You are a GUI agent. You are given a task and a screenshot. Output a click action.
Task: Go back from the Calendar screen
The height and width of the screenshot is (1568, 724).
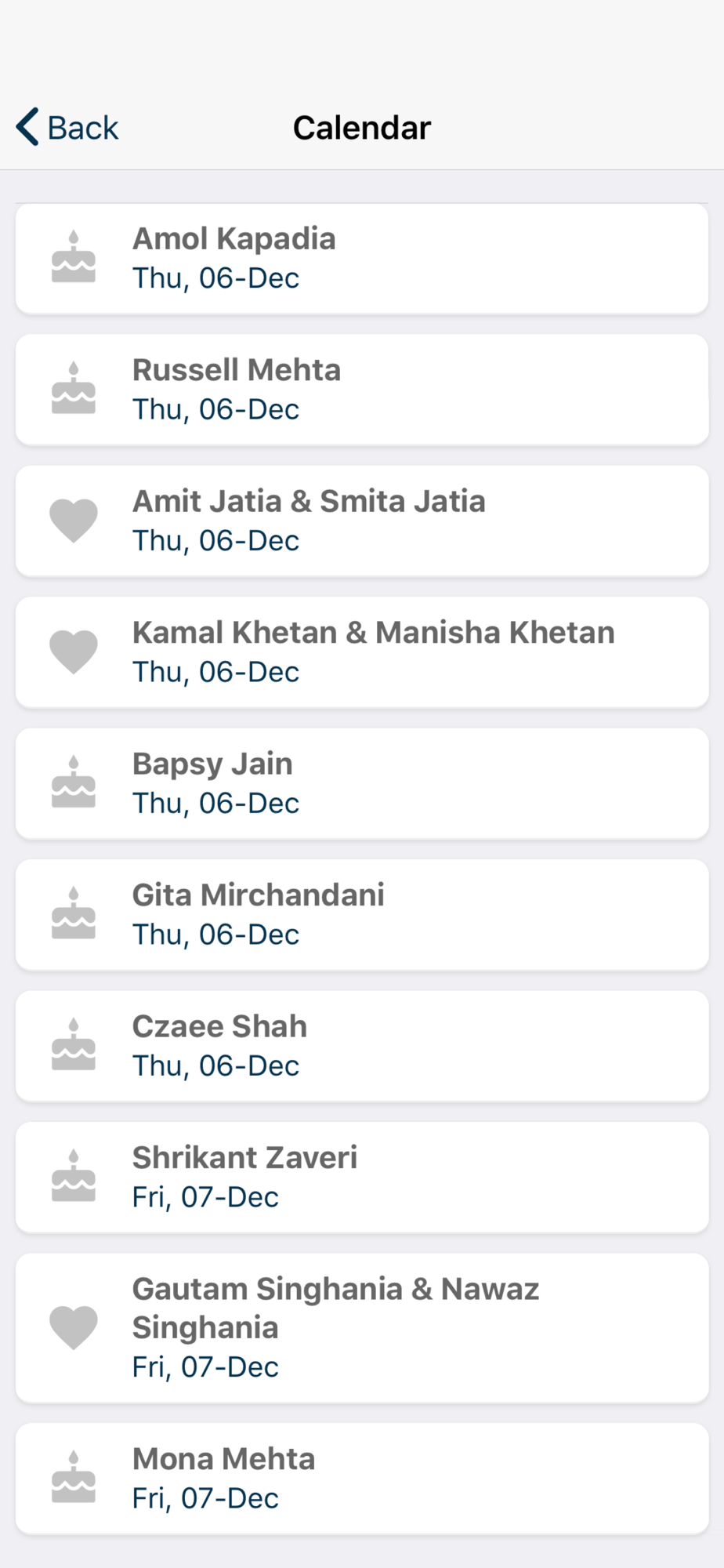pos(67,127)
